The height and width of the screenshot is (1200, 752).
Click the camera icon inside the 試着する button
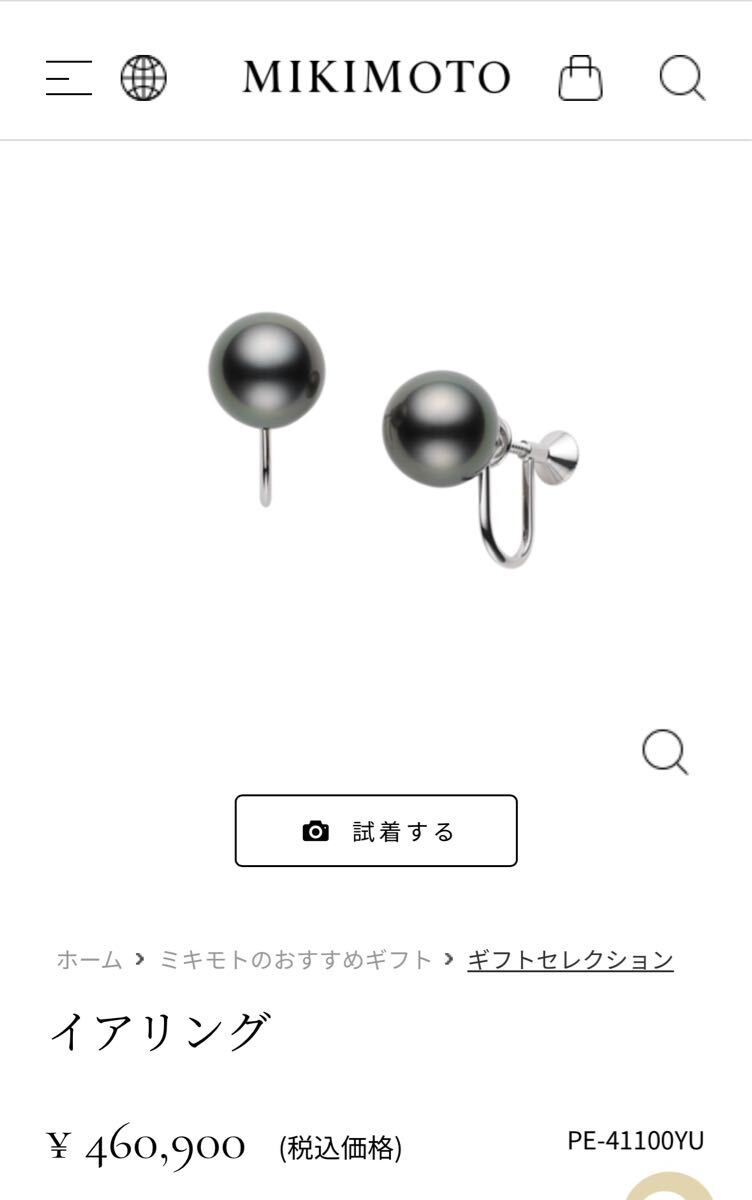pos(317,830)
